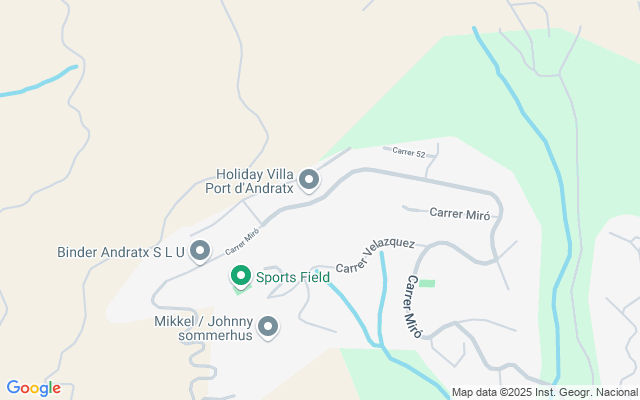Viewport: 640px width, 400px height.
Task: Open the Google logo link
Action: pyautogui.click(x=33, y=388)
